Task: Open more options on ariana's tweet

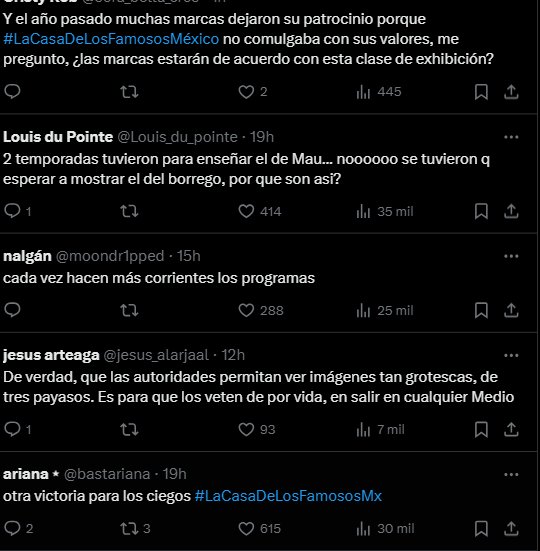Action: (x=511, y=475)
